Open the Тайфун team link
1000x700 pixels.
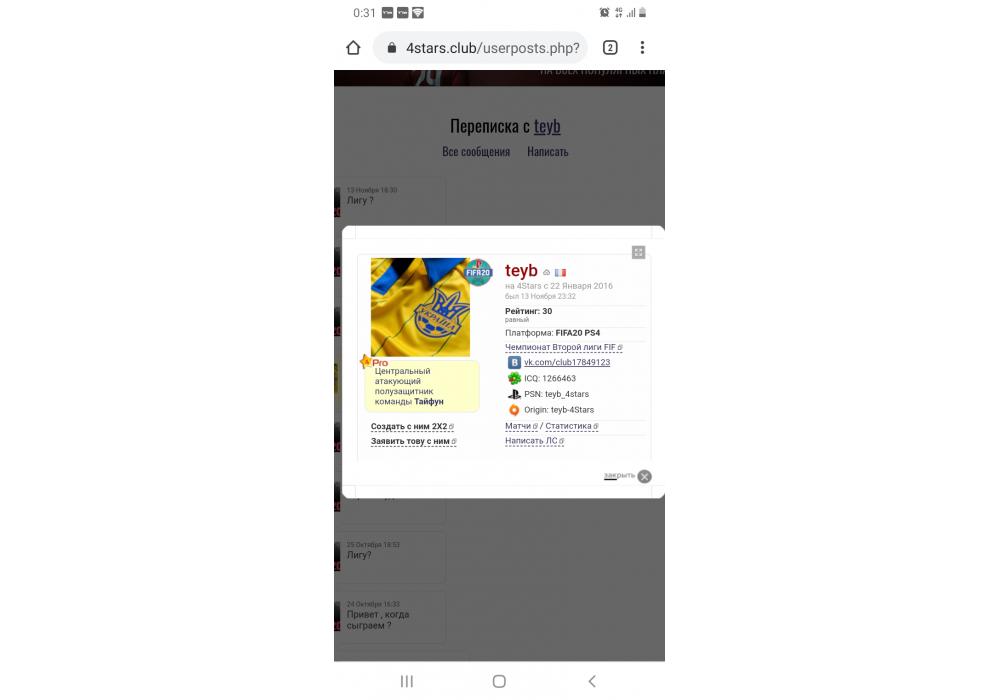tap(429, 401)
